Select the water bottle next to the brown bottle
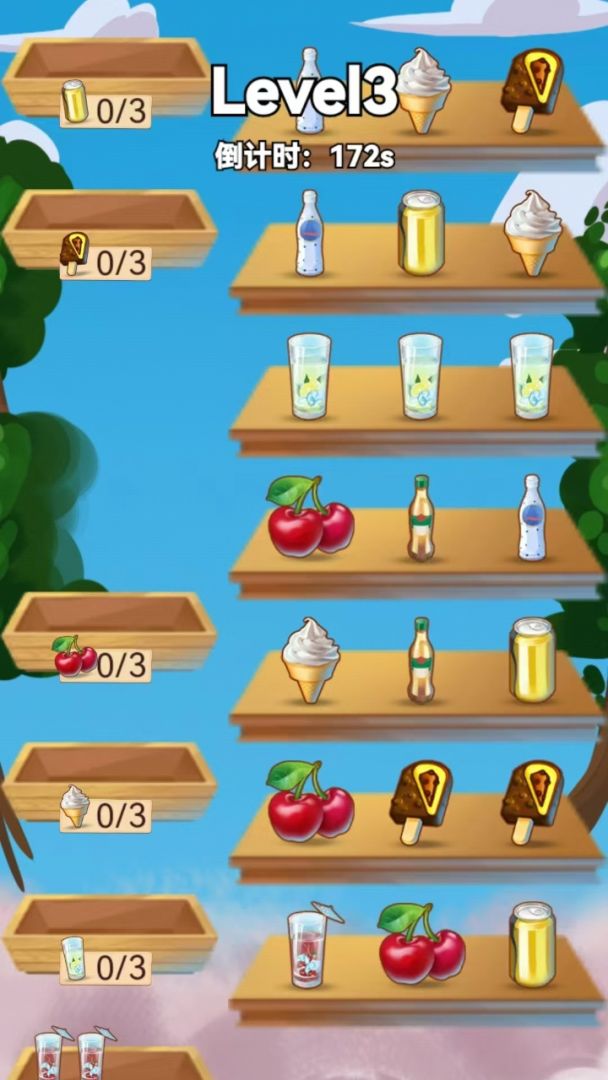608x1080 pixels. [532, 517]
